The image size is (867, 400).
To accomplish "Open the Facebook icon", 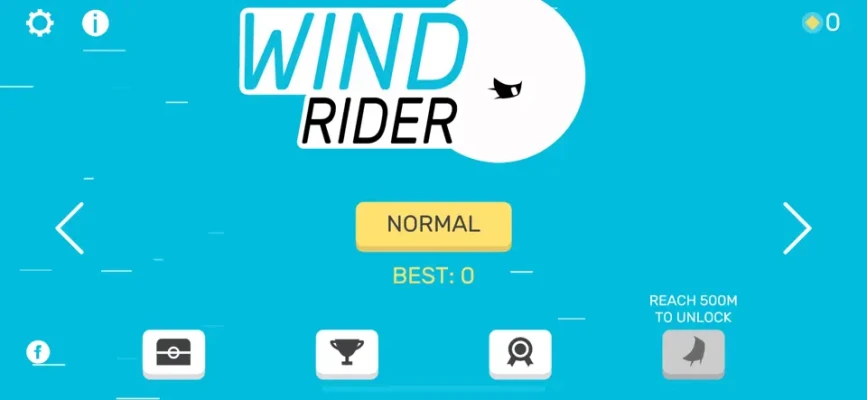I will (39, 352).
